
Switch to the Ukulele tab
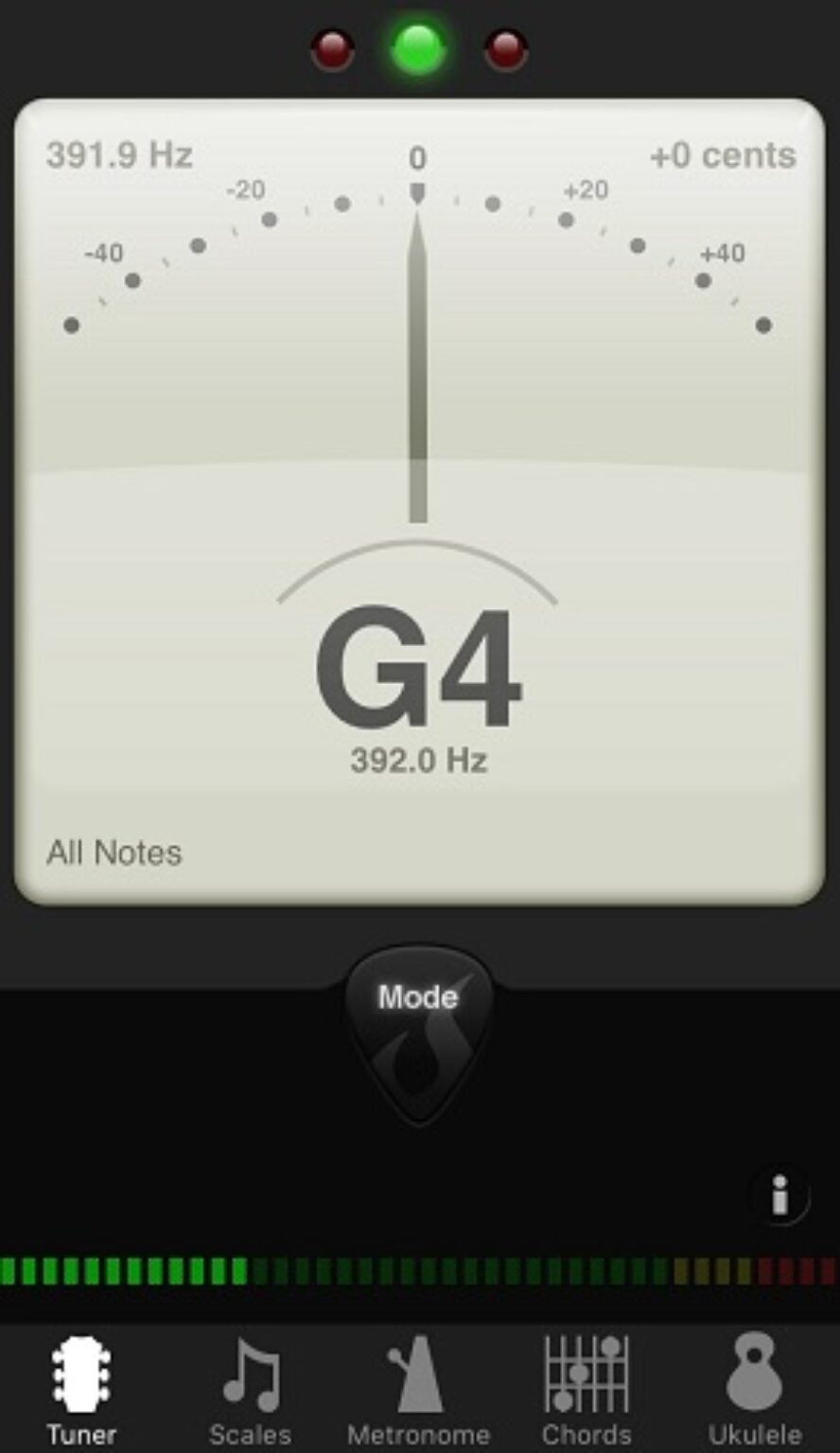tap(754, 1391)
